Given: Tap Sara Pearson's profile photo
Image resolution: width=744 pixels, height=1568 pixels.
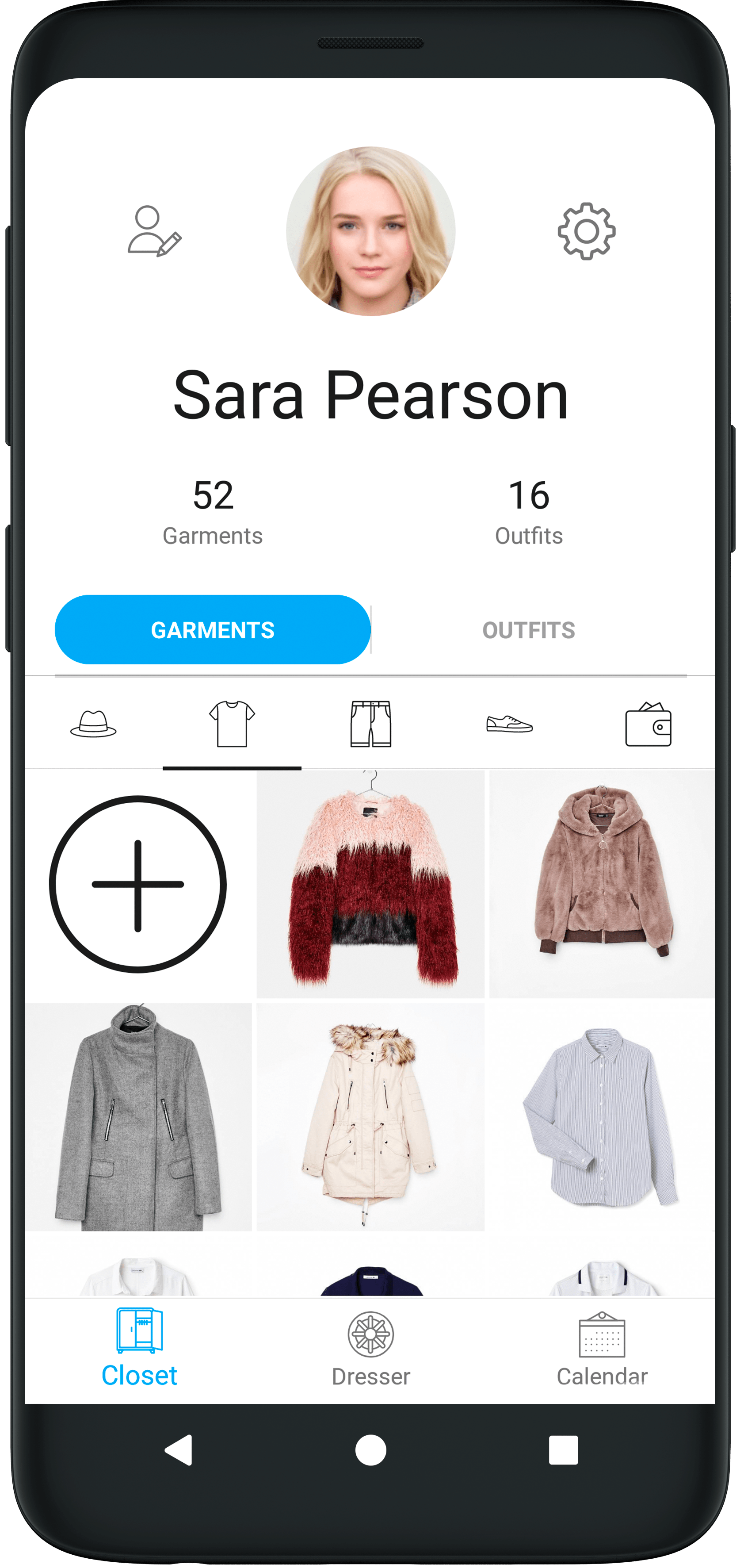Looking at the screenshot, I should click(370, 231).
